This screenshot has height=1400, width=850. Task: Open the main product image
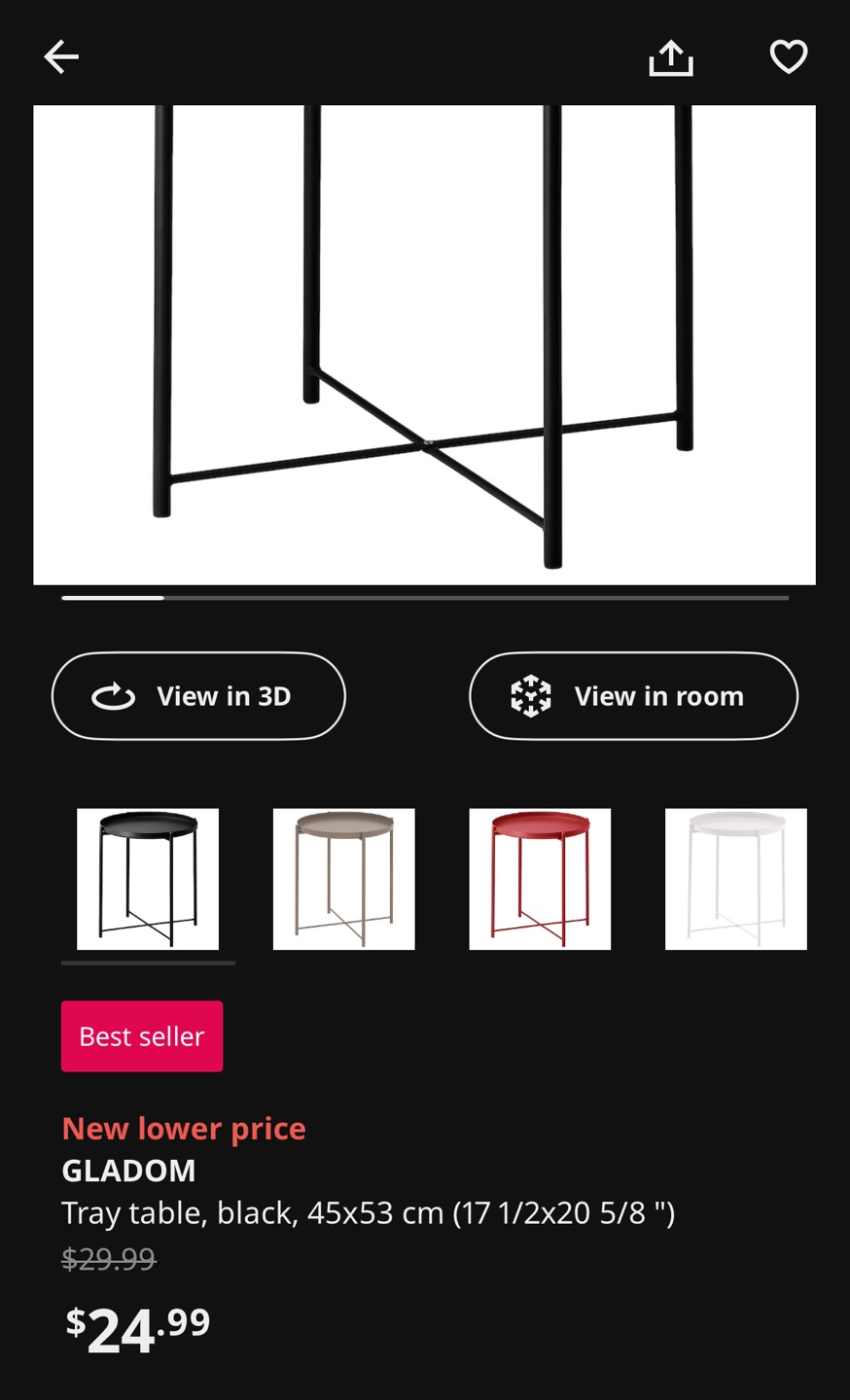pyautogui.click(x=424, y=345)
